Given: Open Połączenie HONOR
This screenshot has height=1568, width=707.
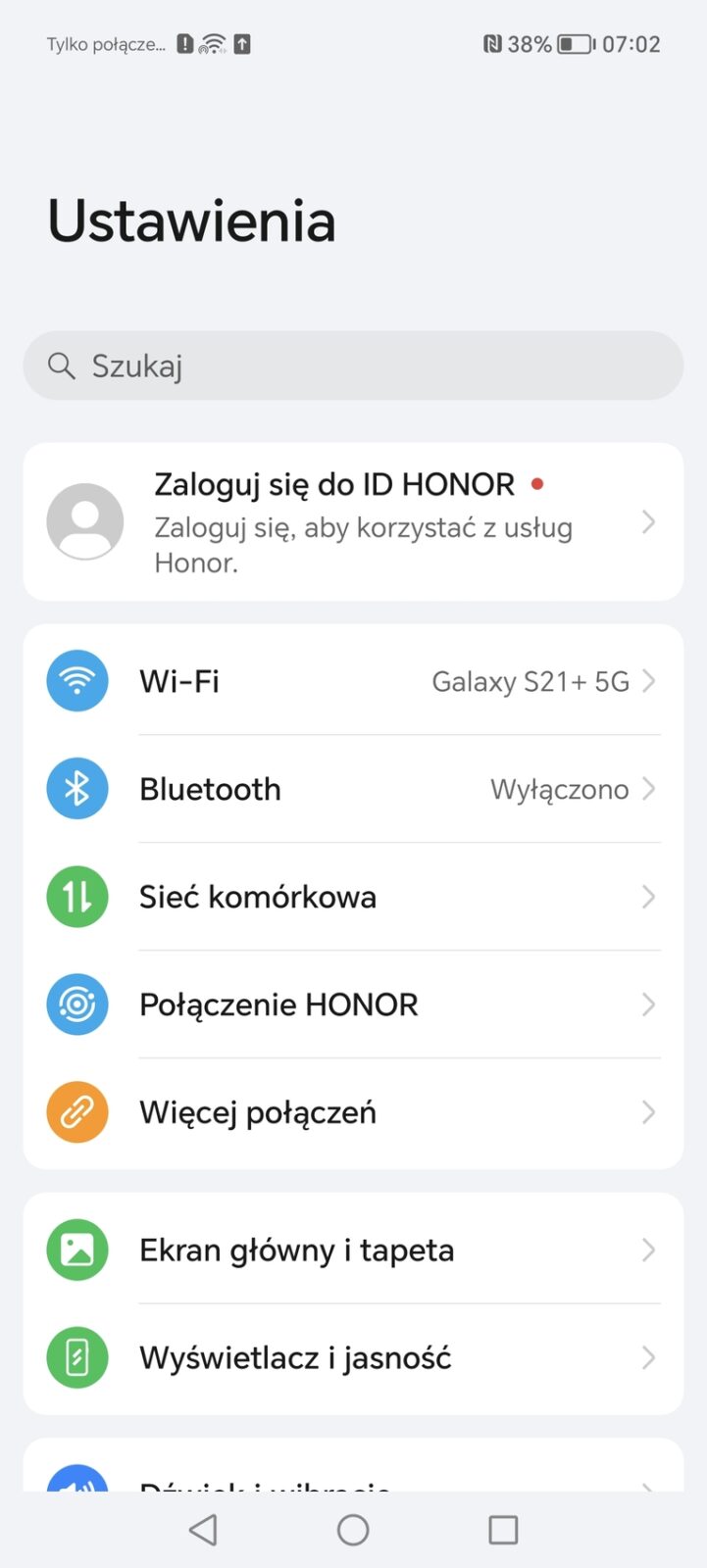Looking at the screenshot, I should (353, 1004).
